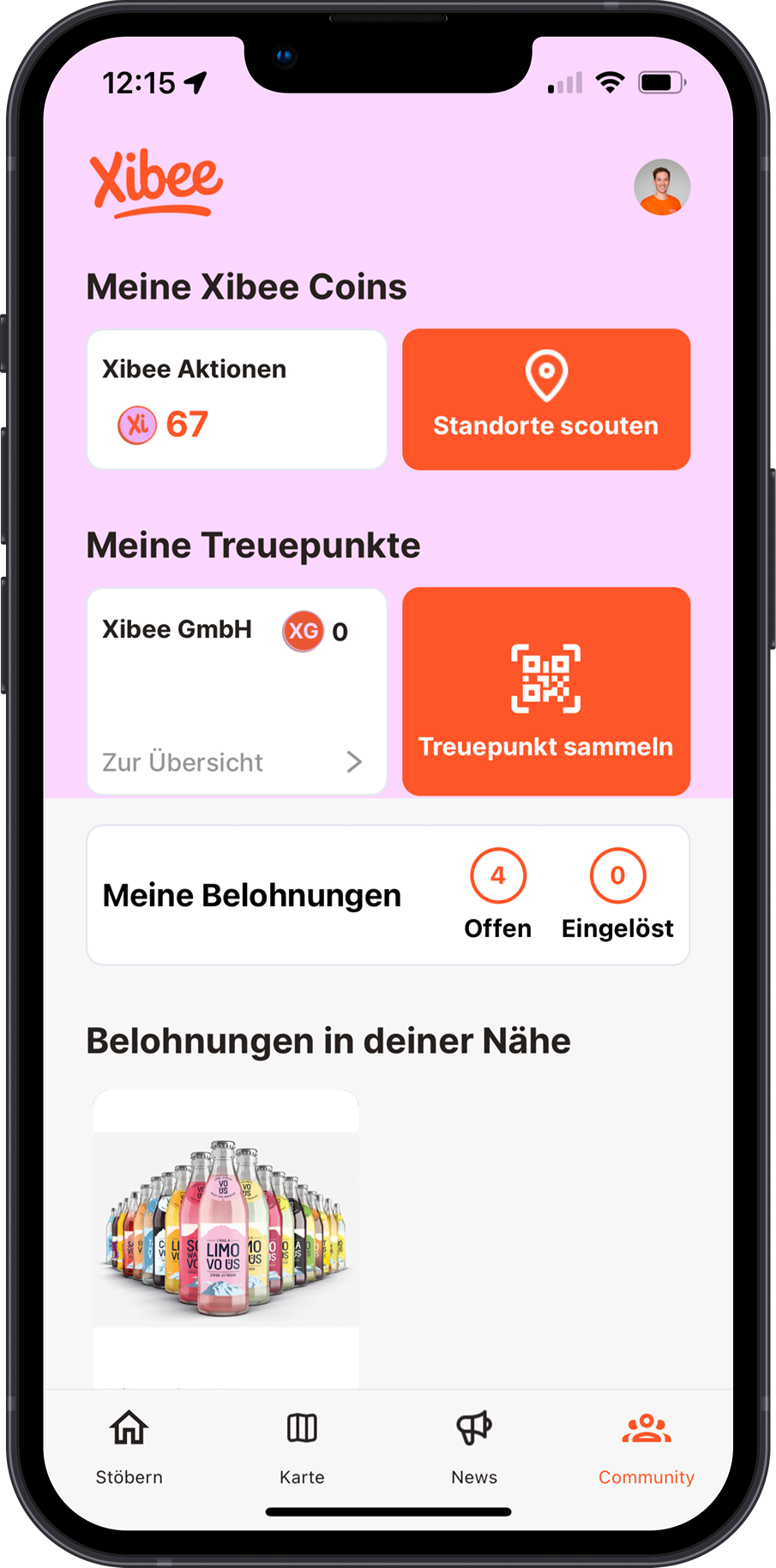Screen dimensions: 776x1568
Task: Open the Karte map icon
Action: 302,1428
